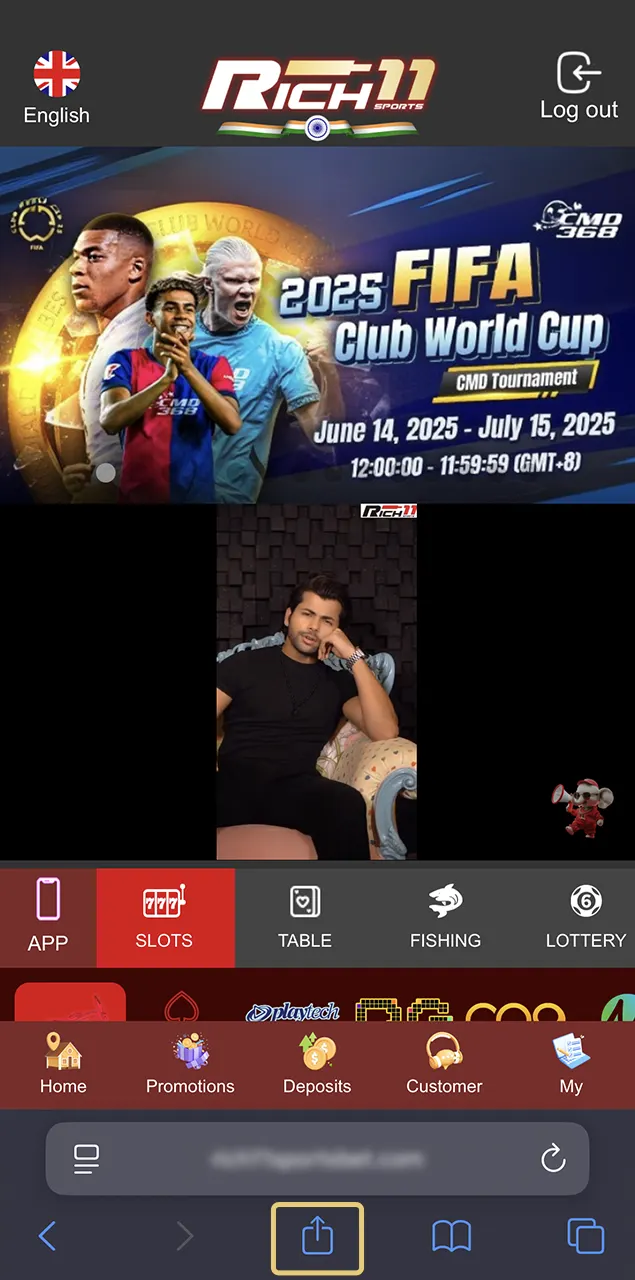This screenshot has height=1280, width=635.
Task: Go back to the previous page
Action: click(x=47, y=1238)
